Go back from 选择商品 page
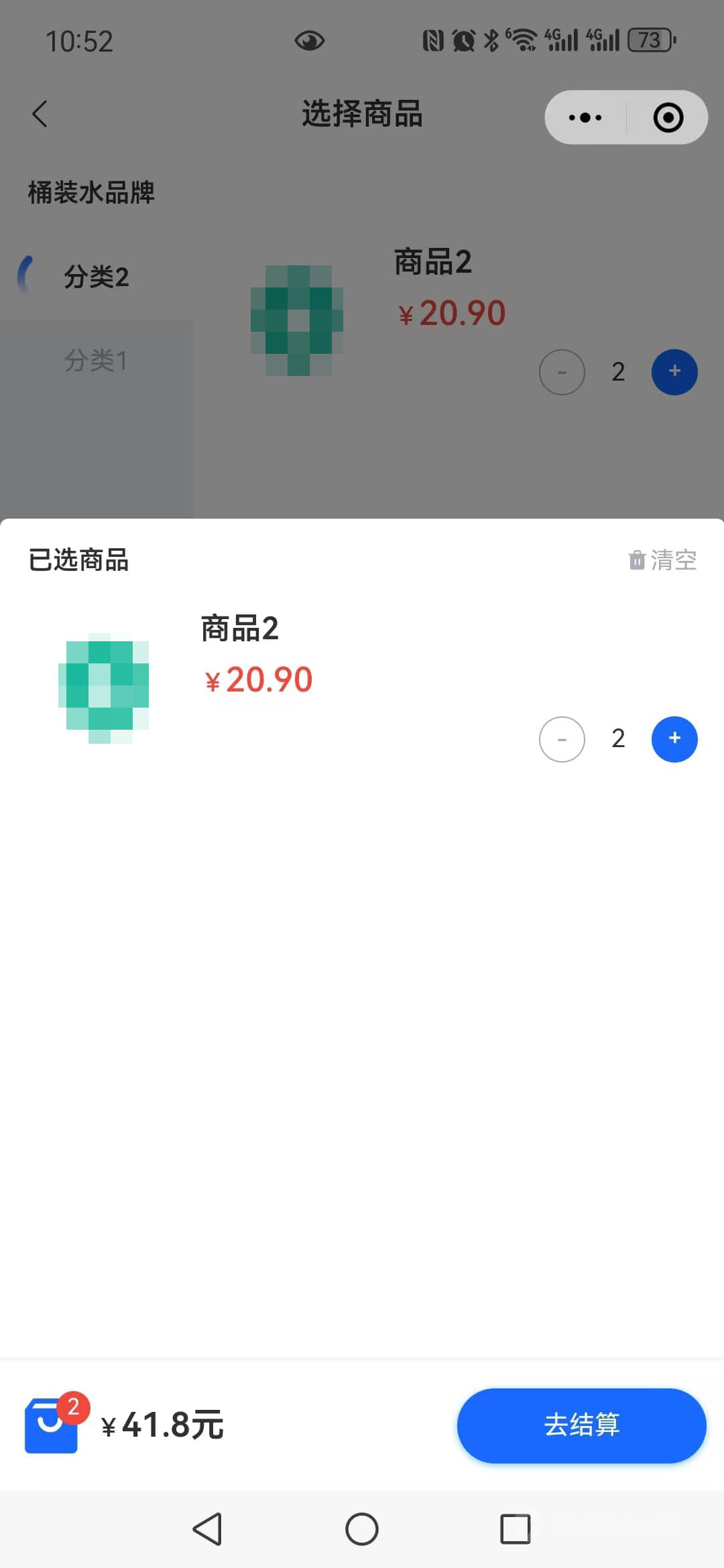This screenshot has height=1568, width=724. click(x=40, y=114)
